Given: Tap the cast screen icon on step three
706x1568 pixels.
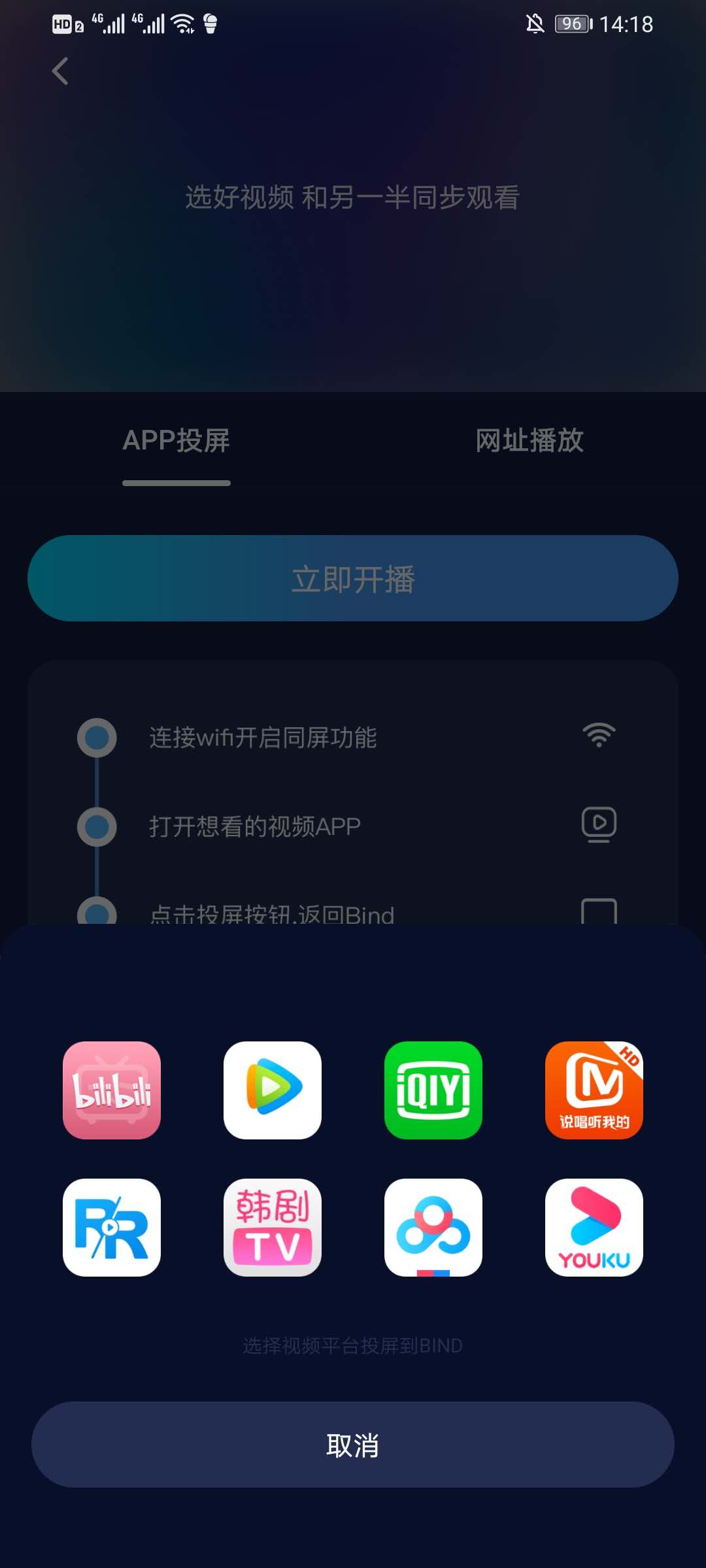Looking at the screenshot, I should [x=598, y=913].
